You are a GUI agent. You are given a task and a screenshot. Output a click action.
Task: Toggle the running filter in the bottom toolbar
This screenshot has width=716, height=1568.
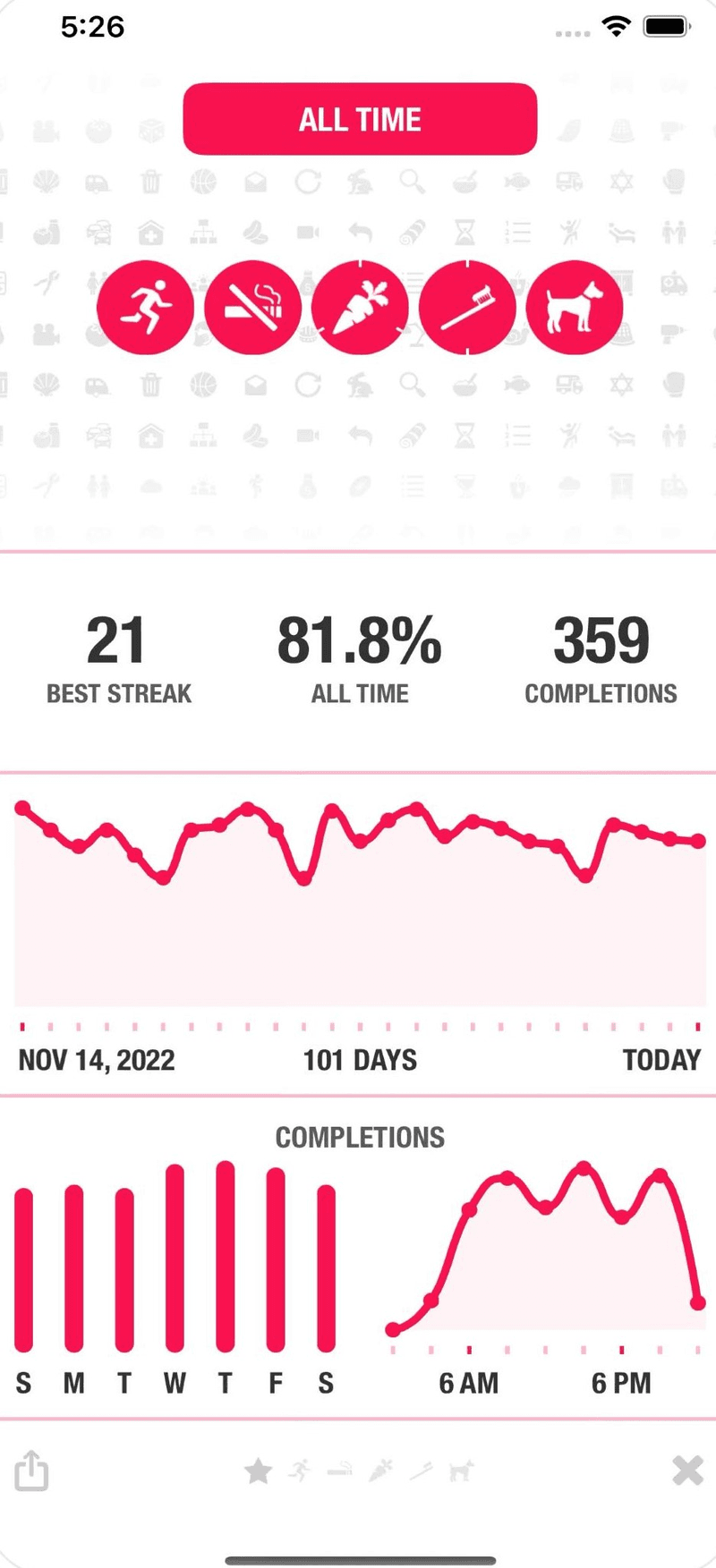click(x=302, y=1470)
